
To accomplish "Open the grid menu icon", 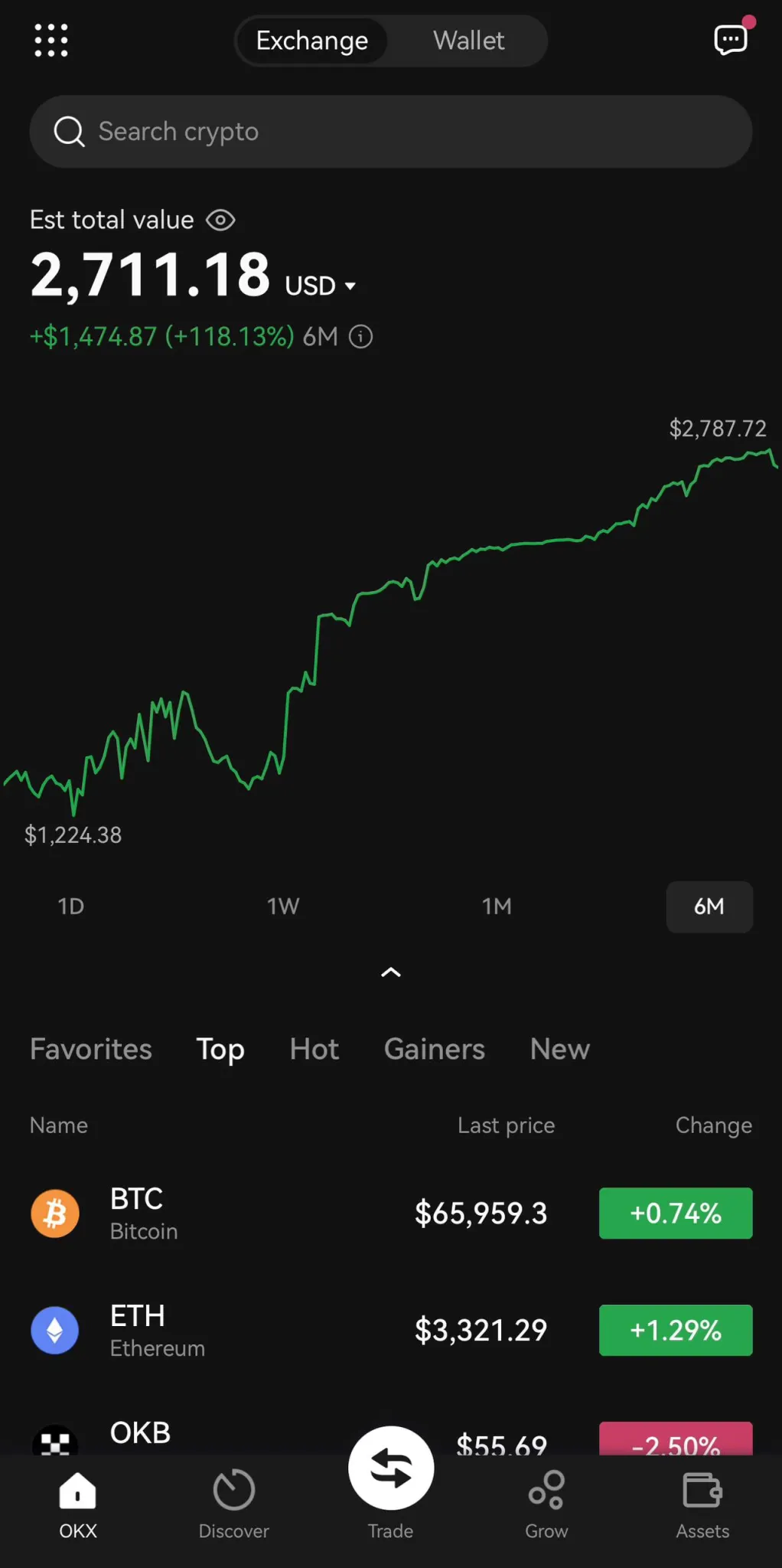I will click(51, 40).
